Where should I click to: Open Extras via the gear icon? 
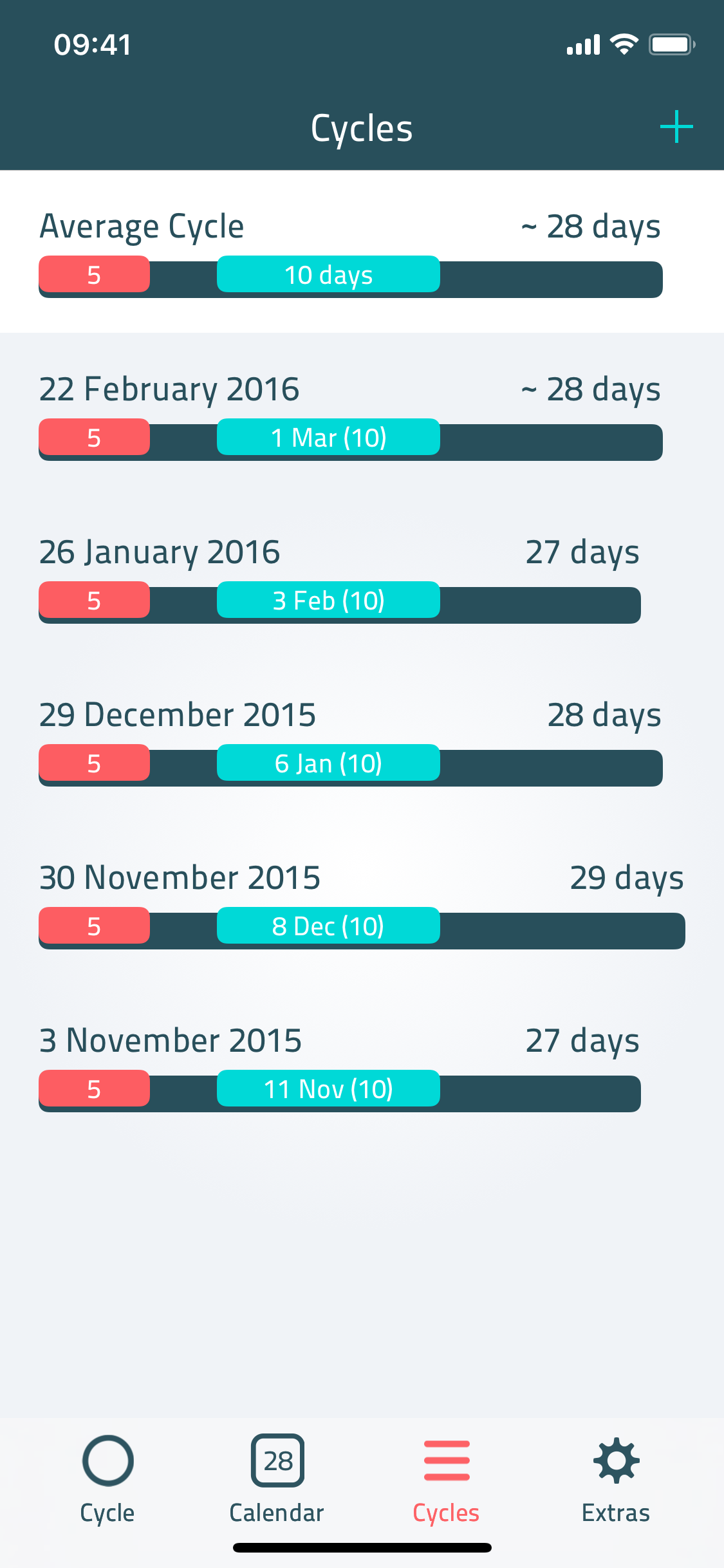pyautogui.click(x=616, y=1460)
